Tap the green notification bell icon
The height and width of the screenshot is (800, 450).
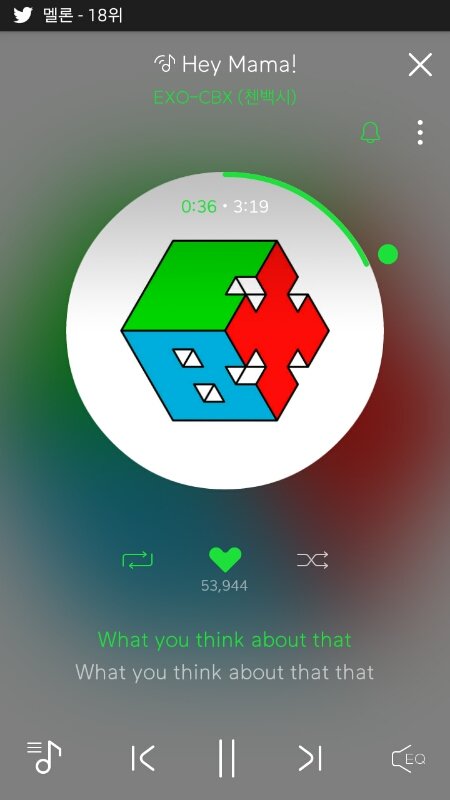coord(370,132)
